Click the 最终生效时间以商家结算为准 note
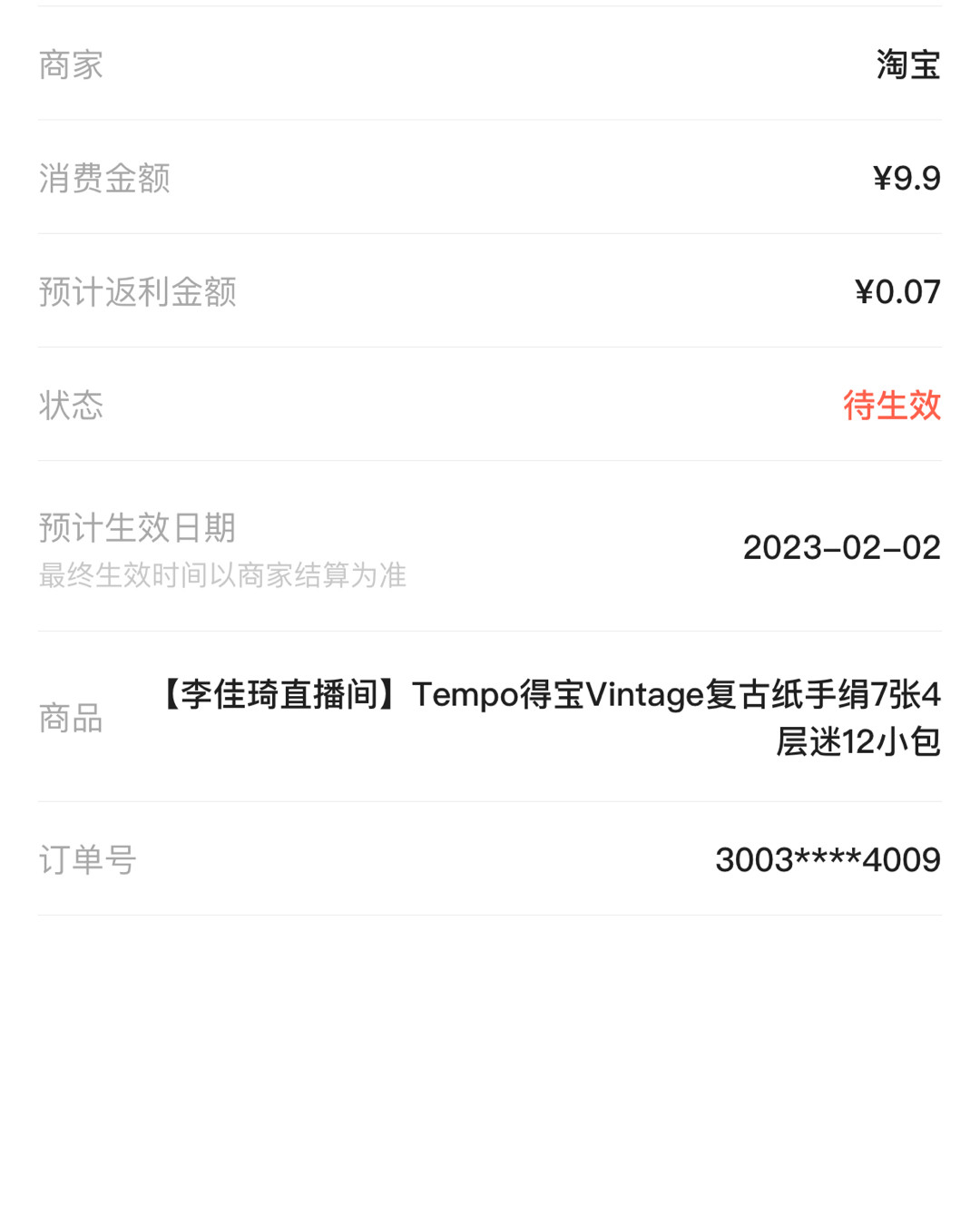Screen dimensions: 980x1225 222,575
